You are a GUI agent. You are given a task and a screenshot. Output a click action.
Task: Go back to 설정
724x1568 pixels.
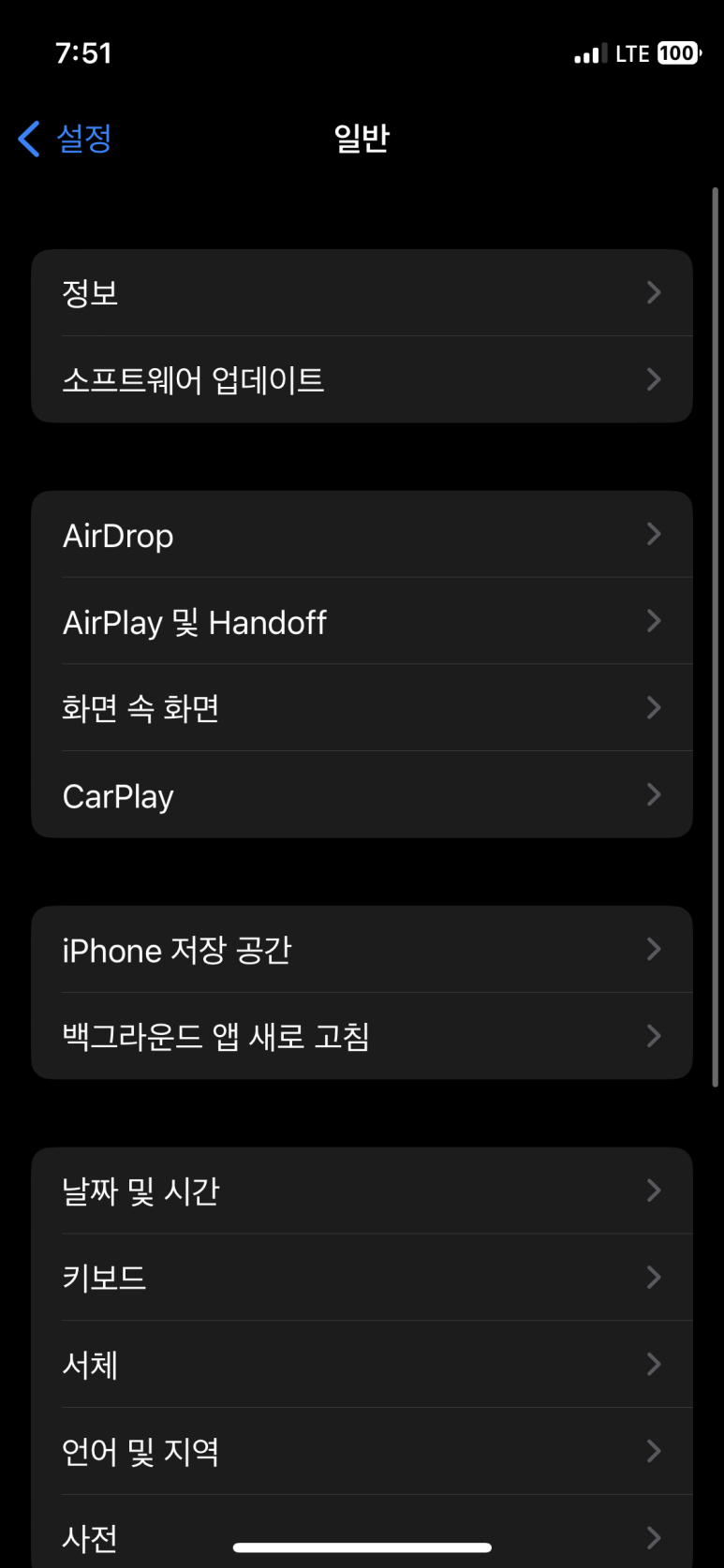click(65, 139)
